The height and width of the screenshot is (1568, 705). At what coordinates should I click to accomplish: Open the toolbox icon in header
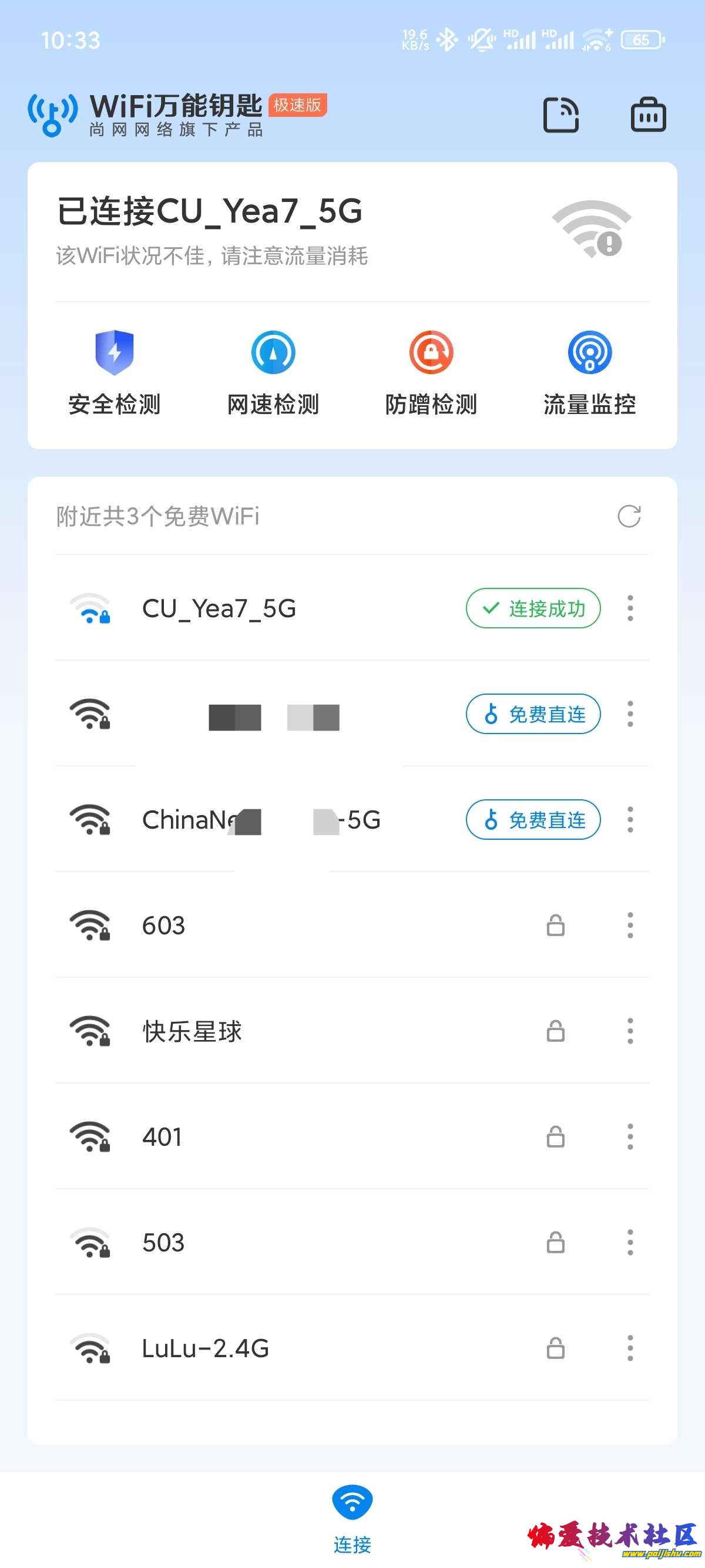(648, 115)
